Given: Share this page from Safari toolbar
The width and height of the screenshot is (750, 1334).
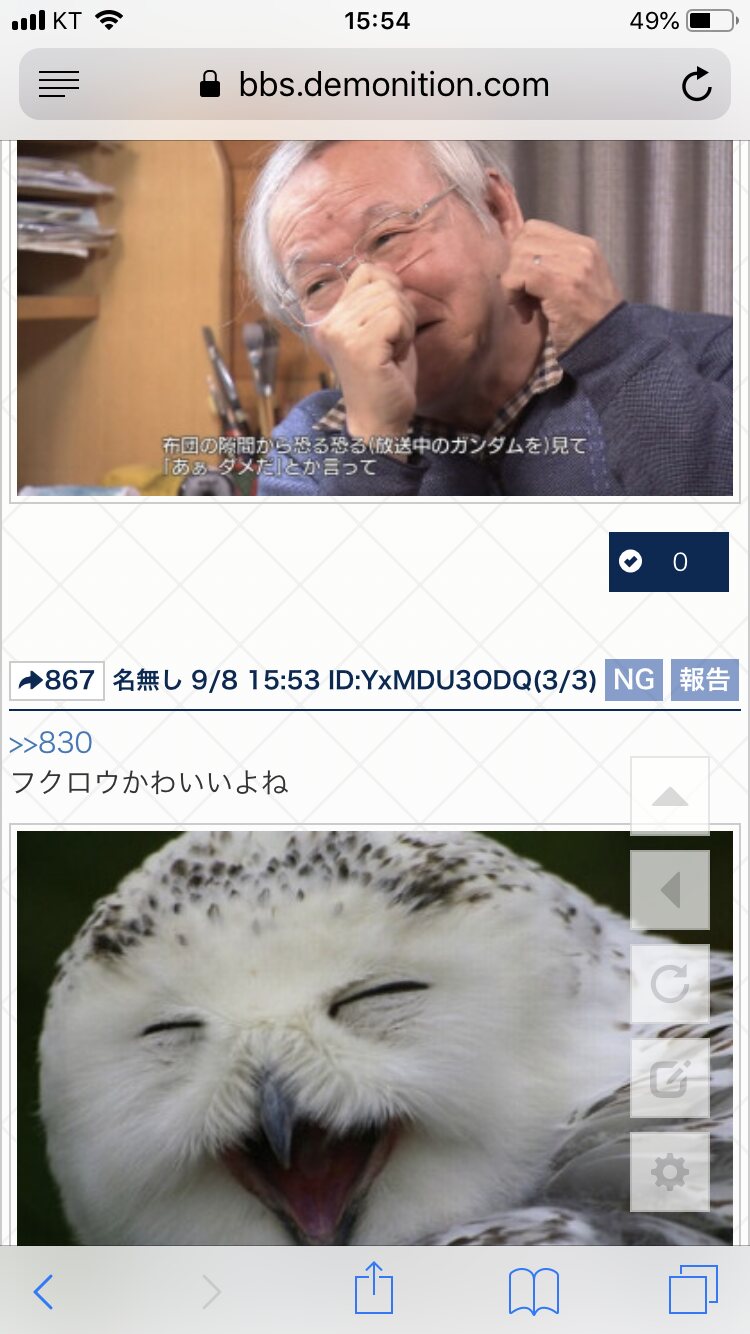Looking at the screenshot, I should (x=372, y=1290).
